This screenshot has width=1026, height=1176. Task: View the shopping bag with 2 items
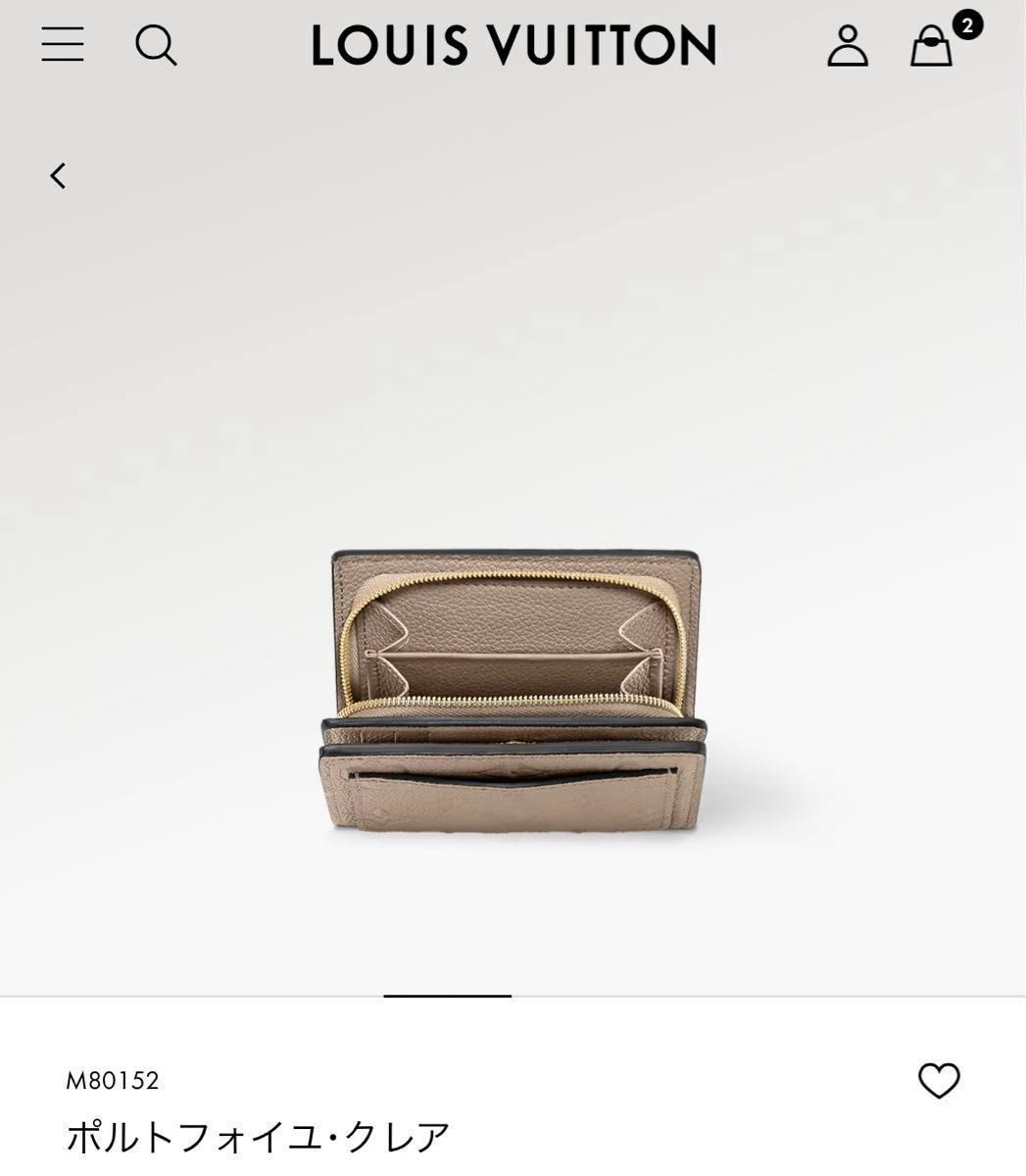[932, 45]
